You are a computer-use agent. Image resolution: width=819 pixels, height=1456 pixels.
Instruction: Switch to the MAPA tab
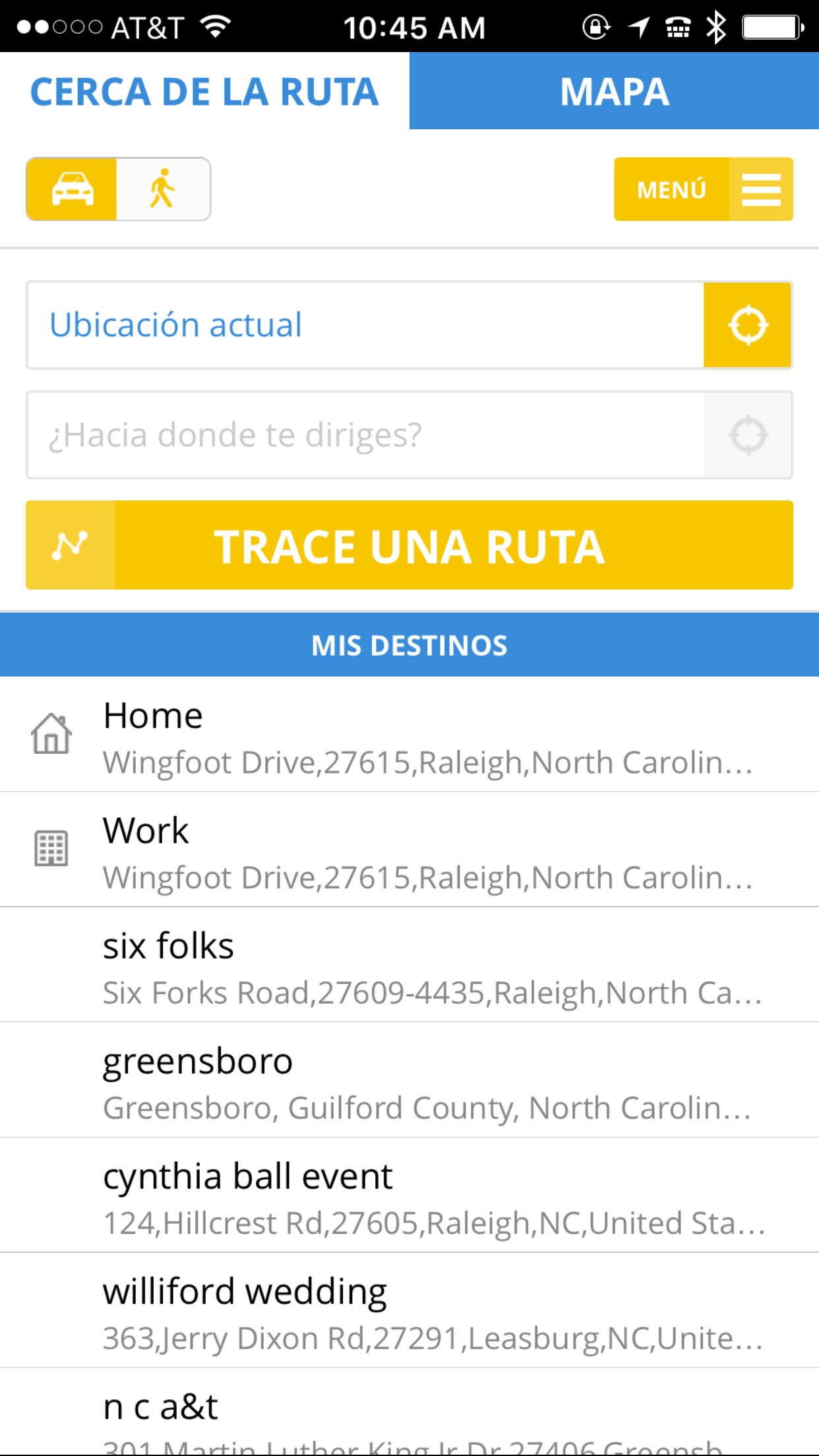[x=614, y=91]
